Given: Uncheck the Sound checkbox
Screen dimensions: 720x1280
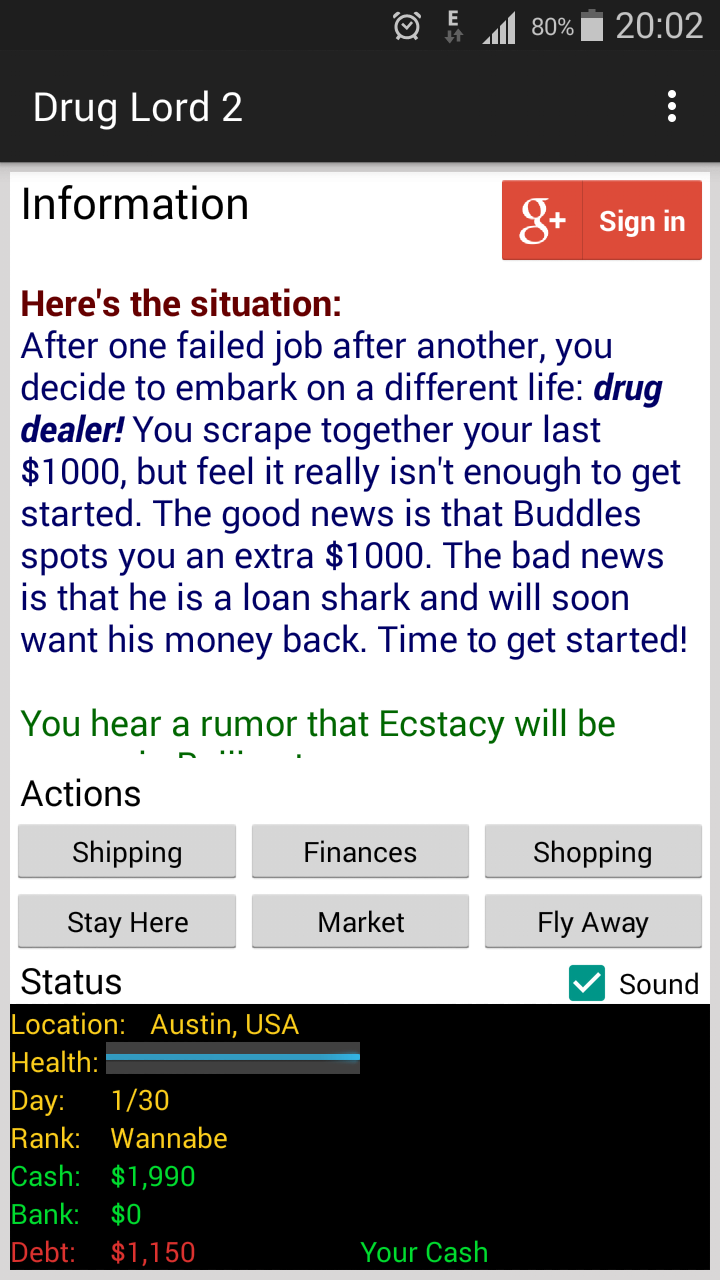Looking at the screenshot, I should click(587, 983).
